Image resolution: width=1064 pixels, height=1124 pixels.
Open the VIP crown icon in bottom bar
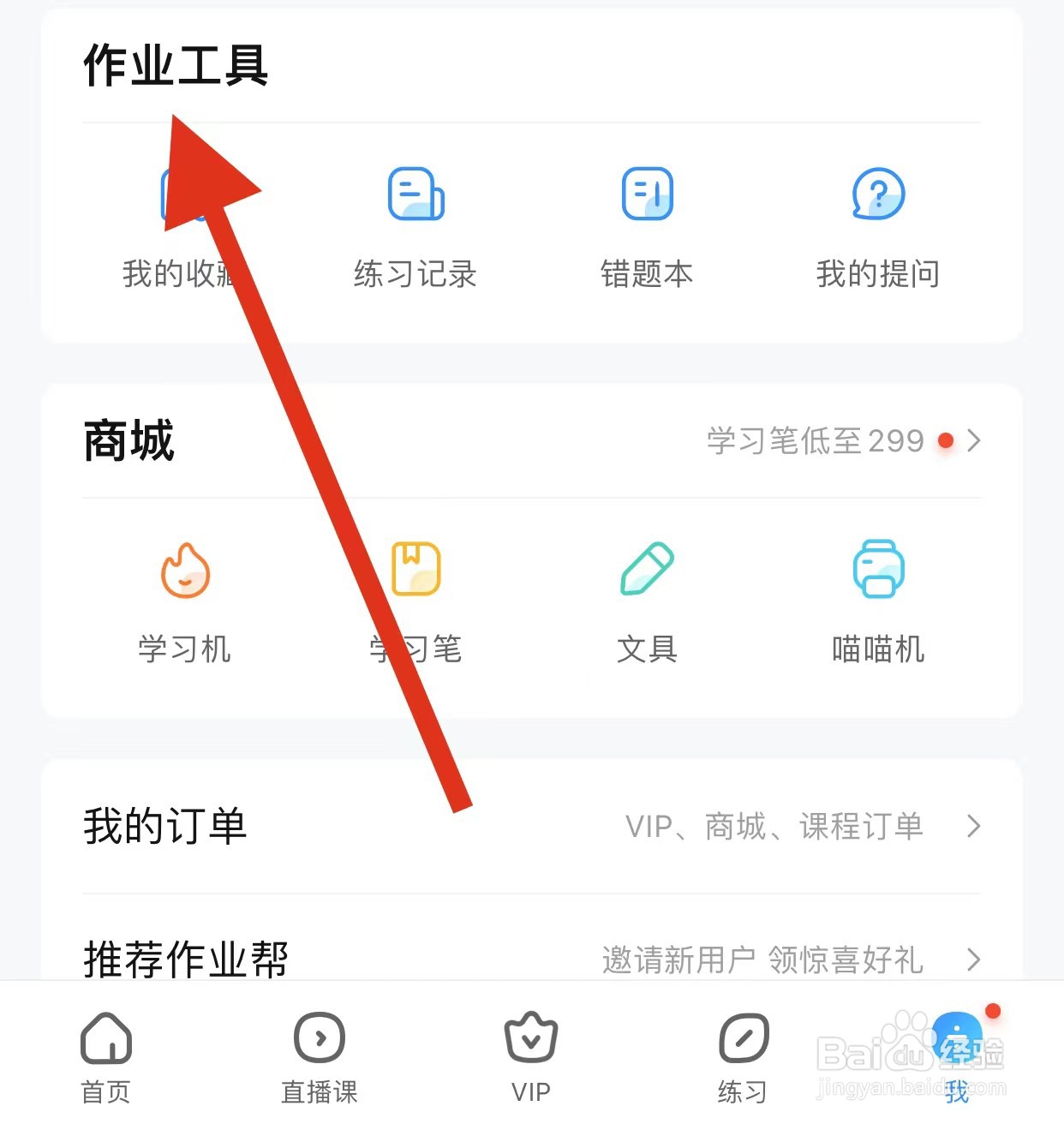point(530,1038)
